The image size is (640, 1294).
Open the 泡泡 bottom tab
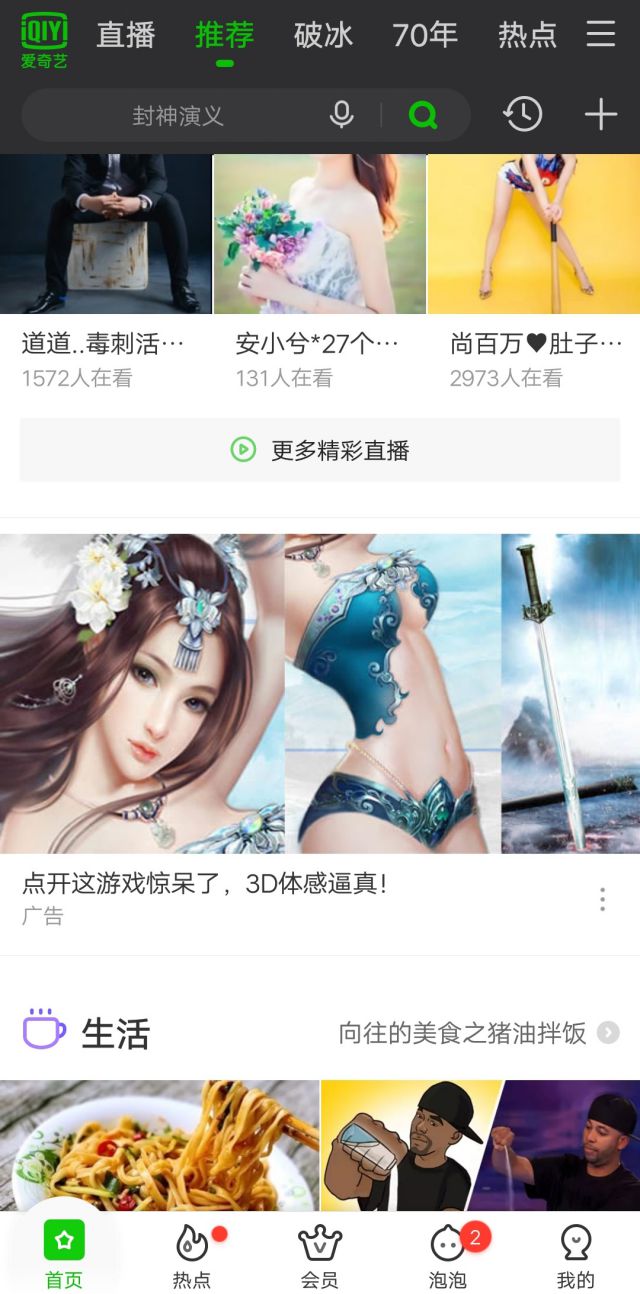[x=448, y=1257]
